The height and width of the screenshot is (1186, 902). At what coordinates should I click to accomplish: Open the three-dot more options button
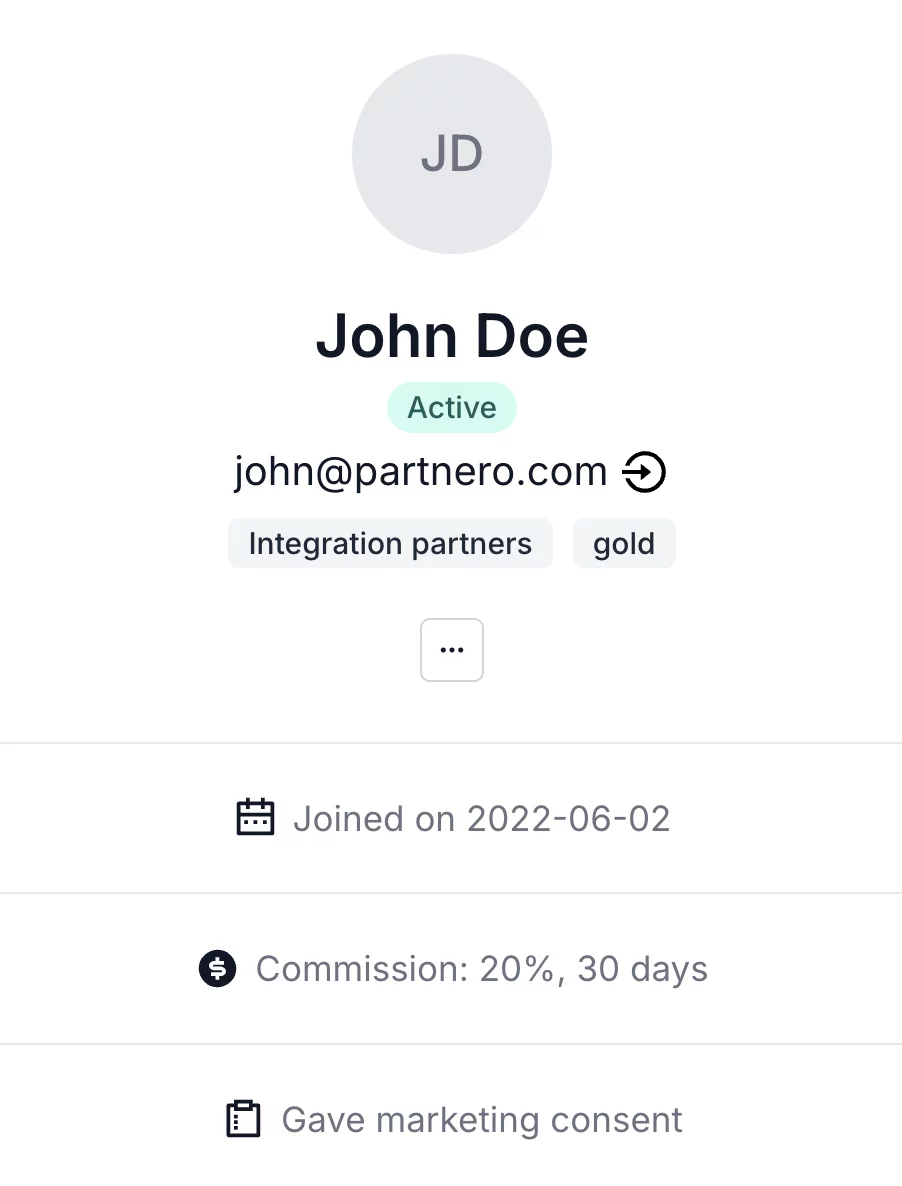(451, 650)
